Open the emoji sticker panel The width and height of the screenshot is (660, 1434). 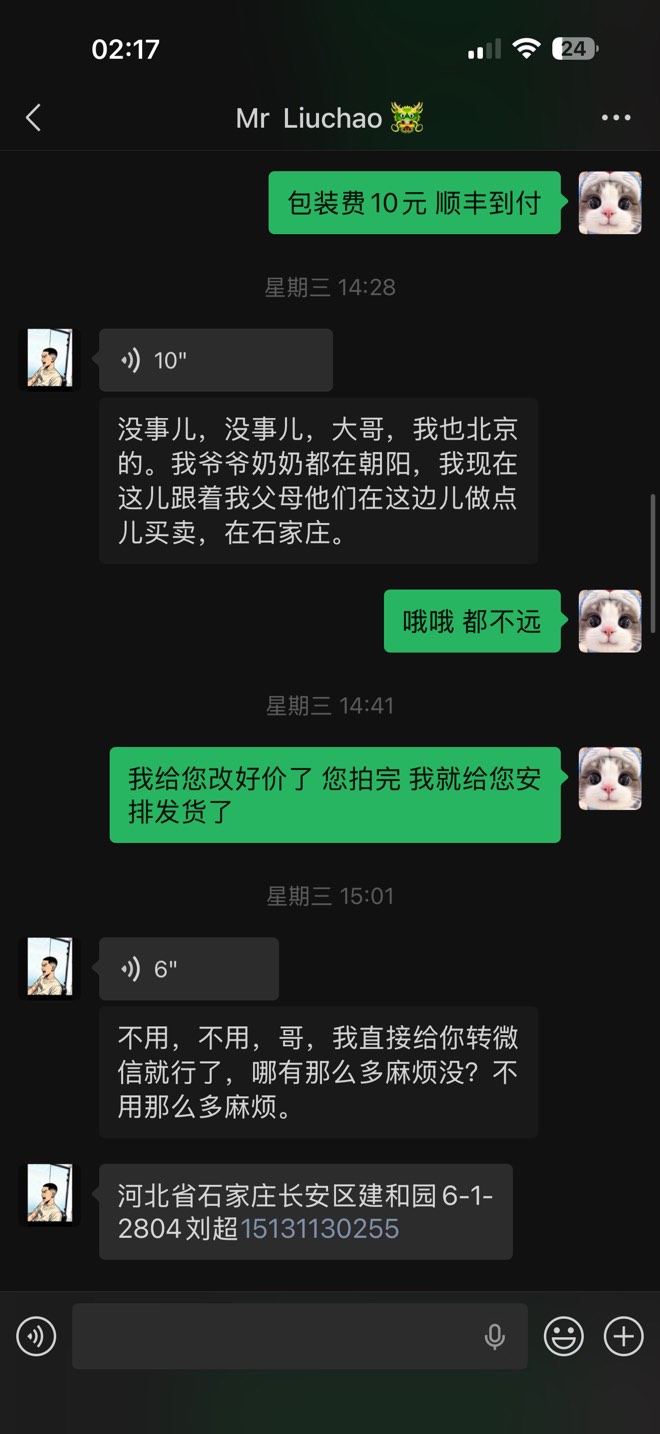tap(564, 1336)
